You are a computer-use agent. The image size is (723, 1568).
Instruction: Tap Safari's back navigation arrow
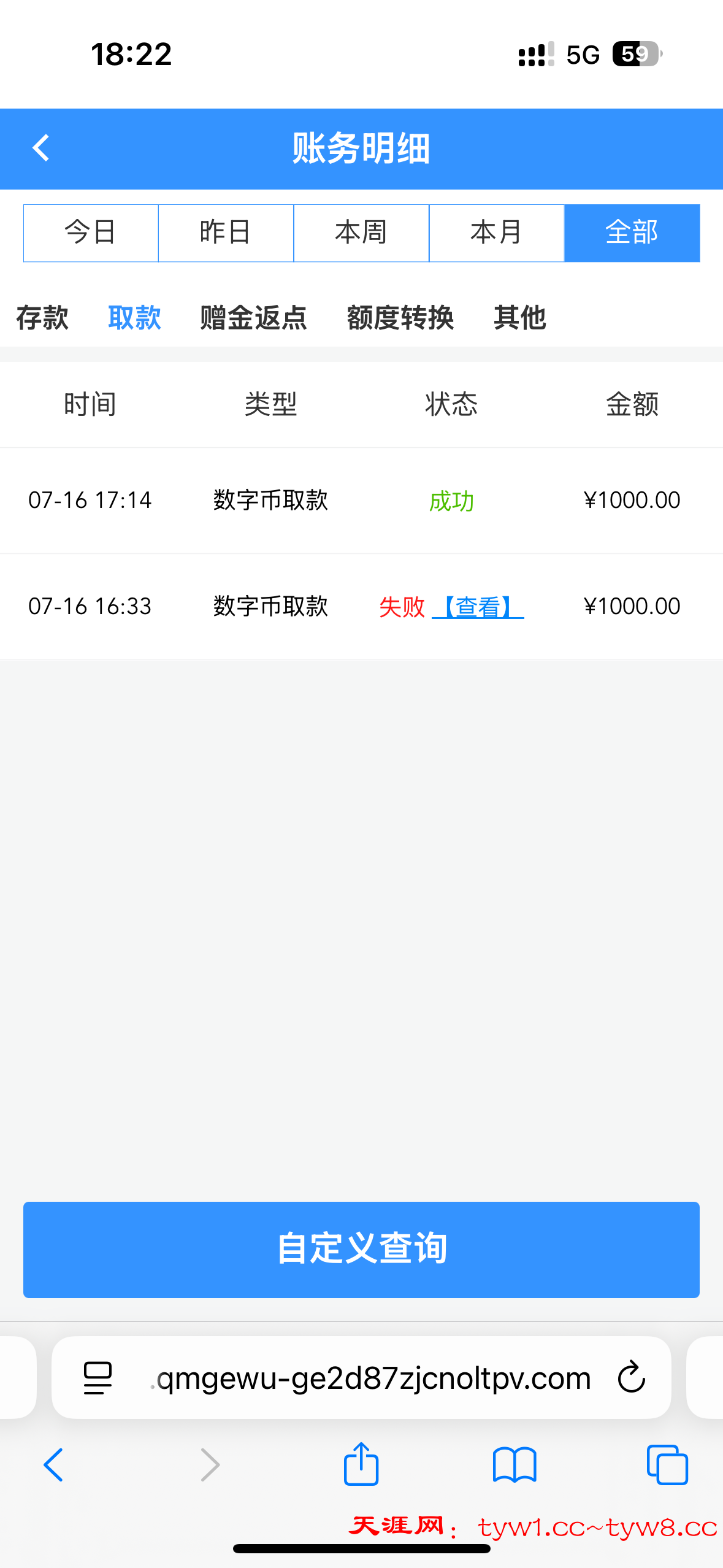click(x=53, y=1464)
